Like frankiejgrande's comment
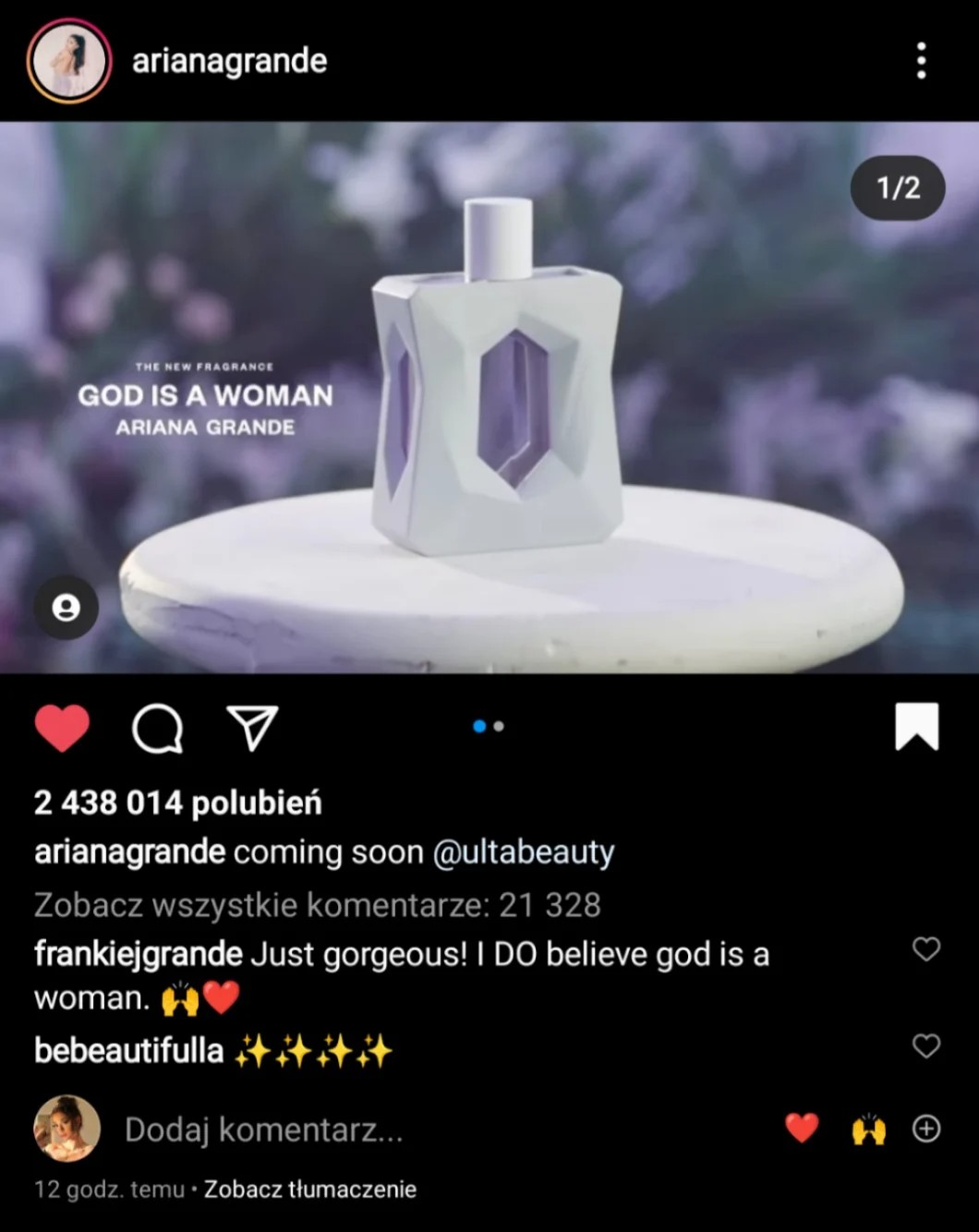979x1232 pixels. tap(925, 949)
